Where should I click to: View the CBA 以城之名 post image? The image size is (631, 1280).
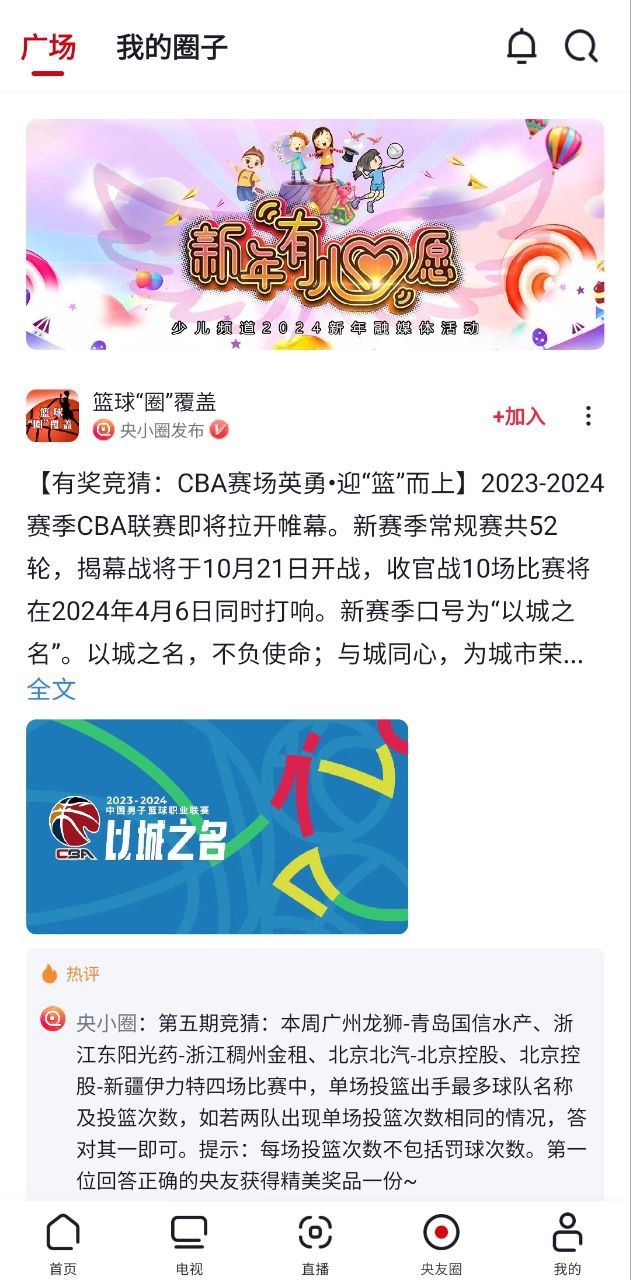(x=217, y=826)
